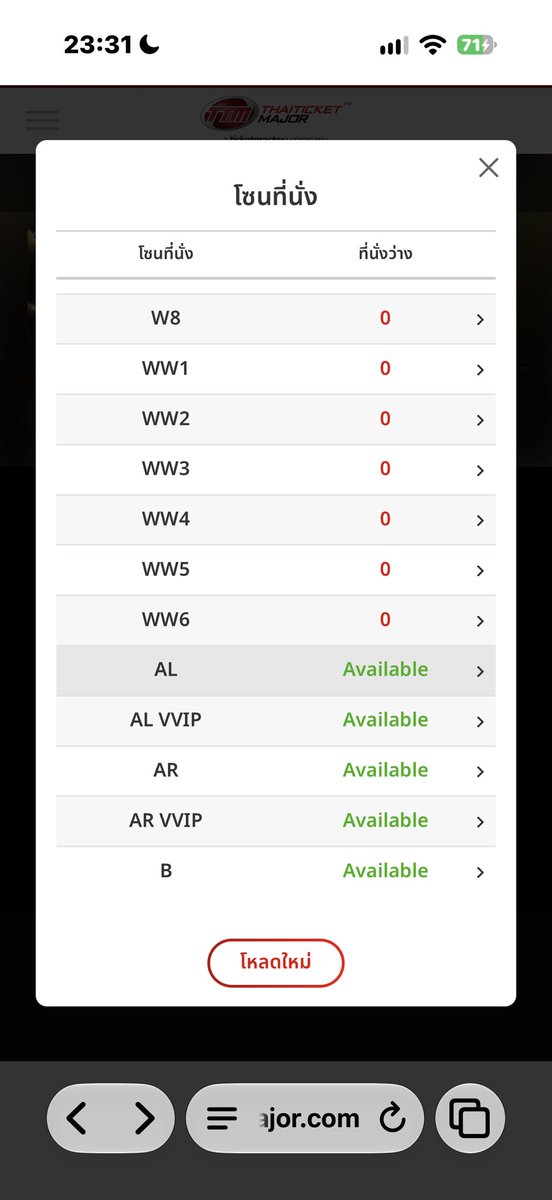
Task: Open zone WW5 row
Action: coord(276,570)
